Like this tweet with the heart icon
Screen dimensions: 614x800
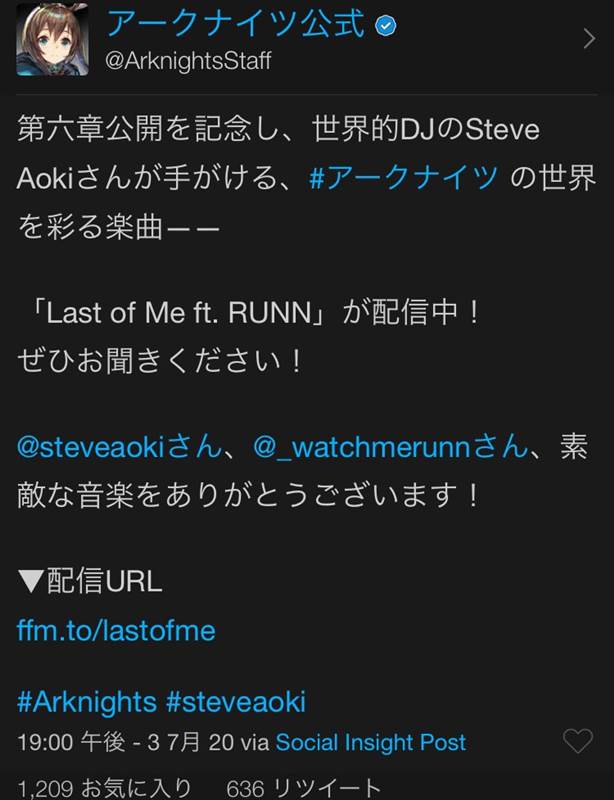pyautogui.click(x=578, y=741)
